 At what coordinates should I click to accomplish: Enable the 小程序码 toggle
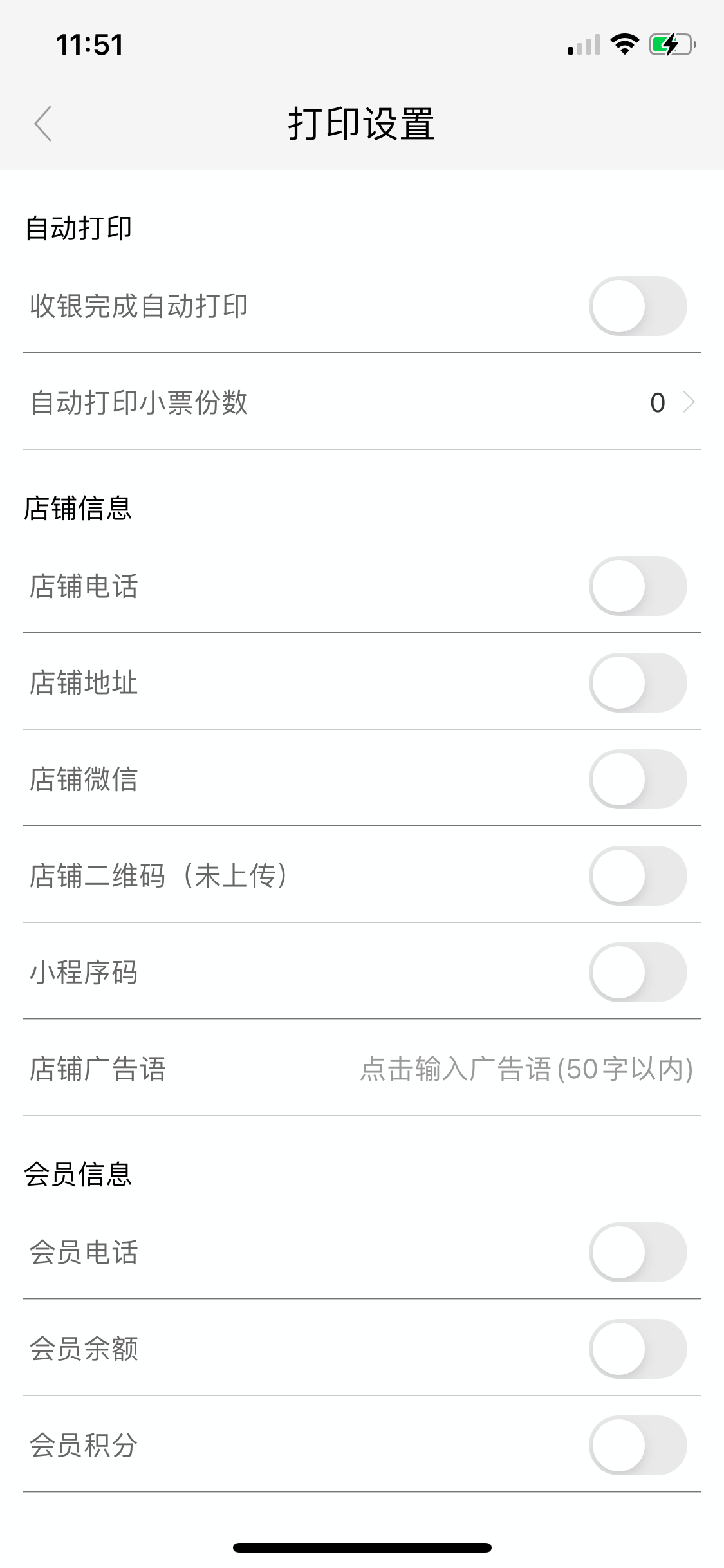639,973
